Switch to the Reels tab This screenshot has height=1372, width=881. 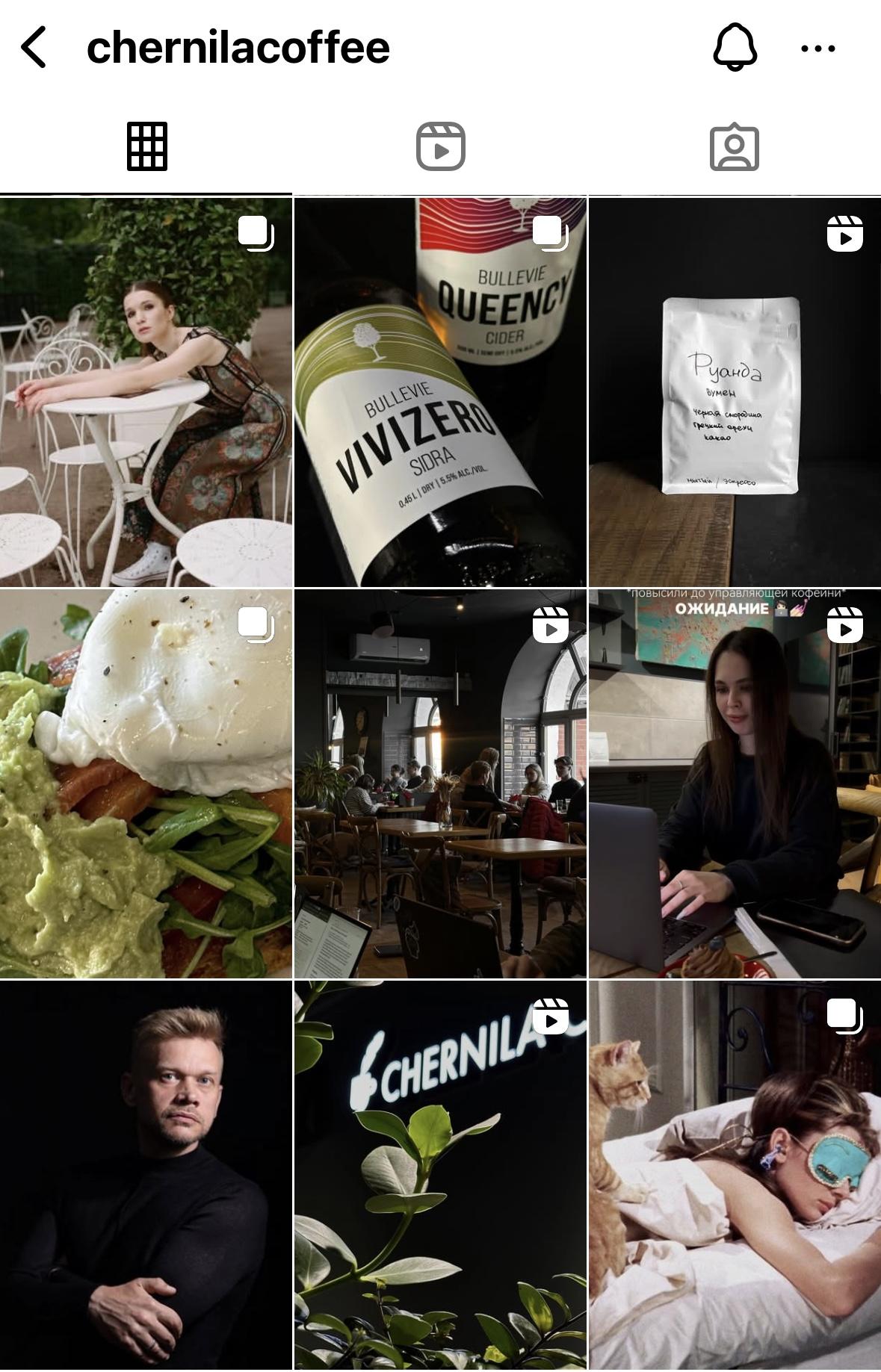point(440,146)
